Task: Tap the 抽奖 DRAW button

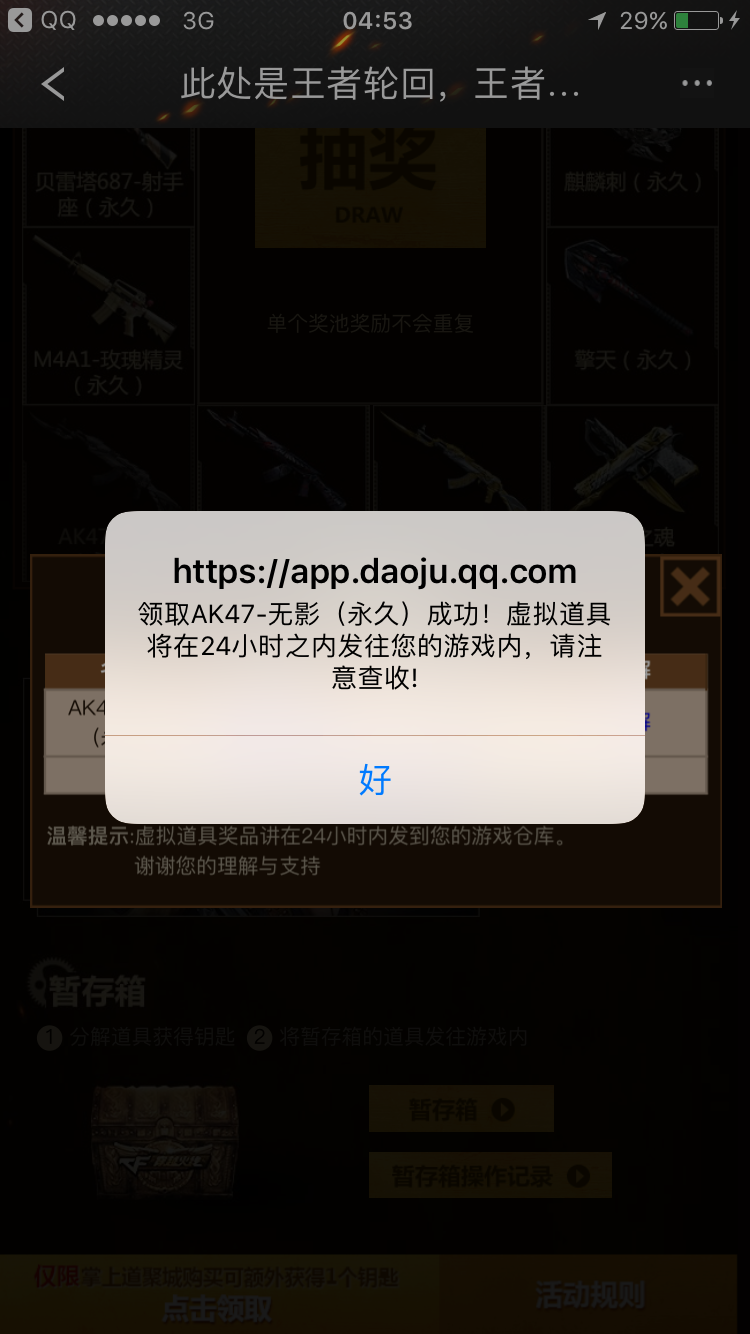Action: pyautogui.click(x=370, y=187)
